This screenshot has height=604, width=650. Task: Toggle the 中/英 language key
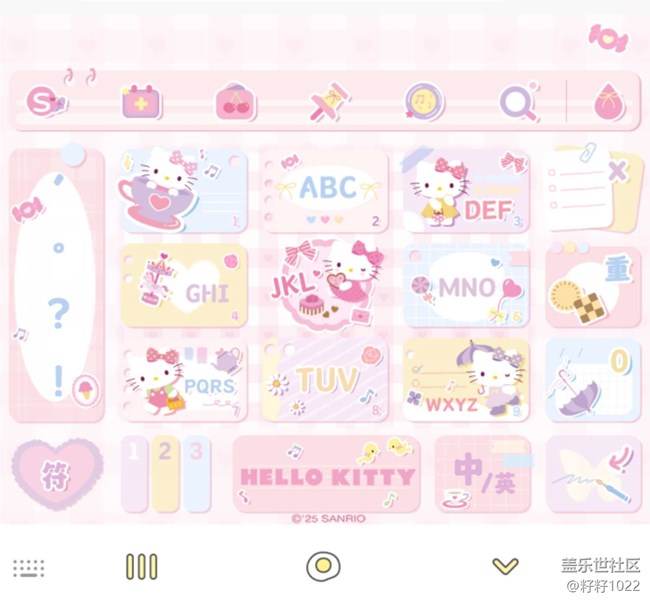484,474
